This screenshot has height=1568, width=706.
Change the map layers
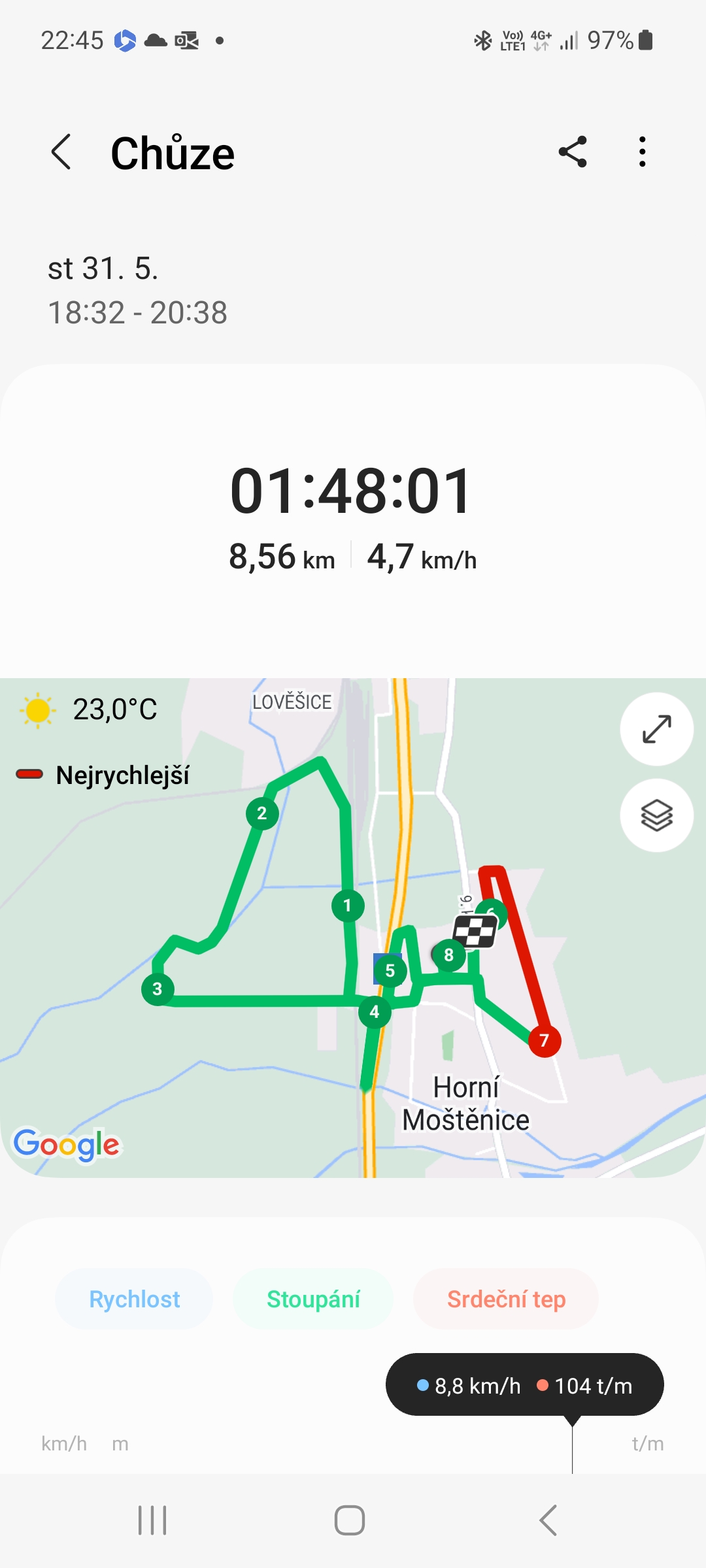(656, 815)
